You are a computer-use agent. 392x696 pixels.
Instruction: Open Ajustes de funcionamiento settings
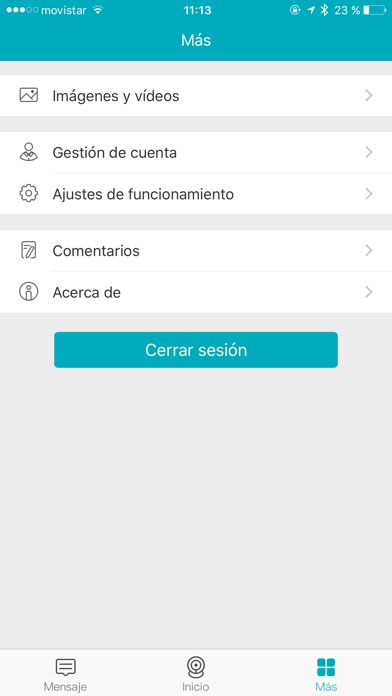(x=196, y=194)
